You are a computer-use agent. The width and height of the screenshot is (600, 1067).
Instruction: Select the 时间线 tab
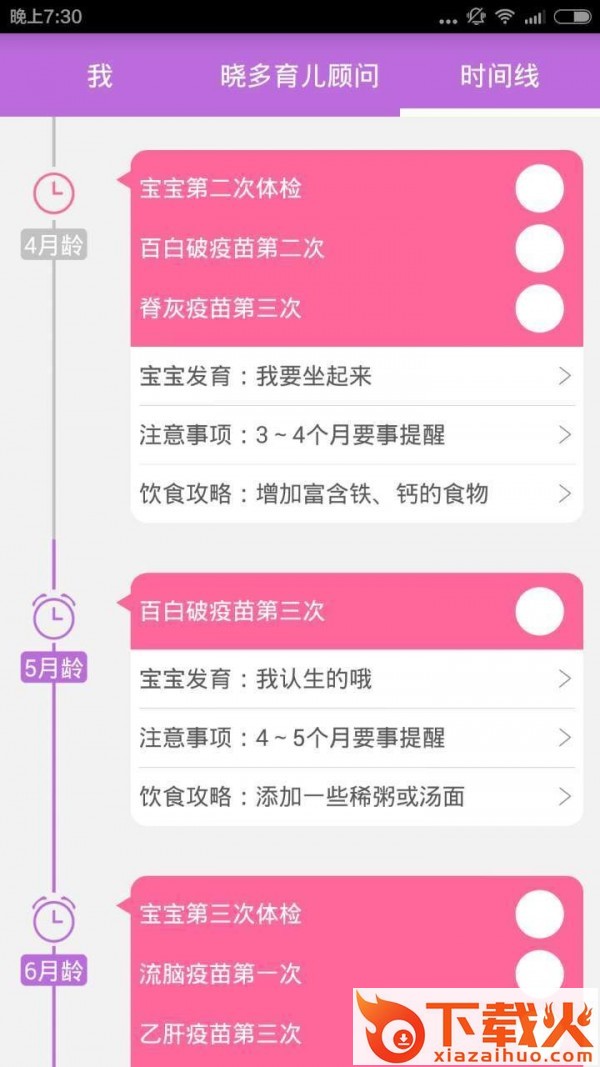pyautogui.click(x=499, y=76)
